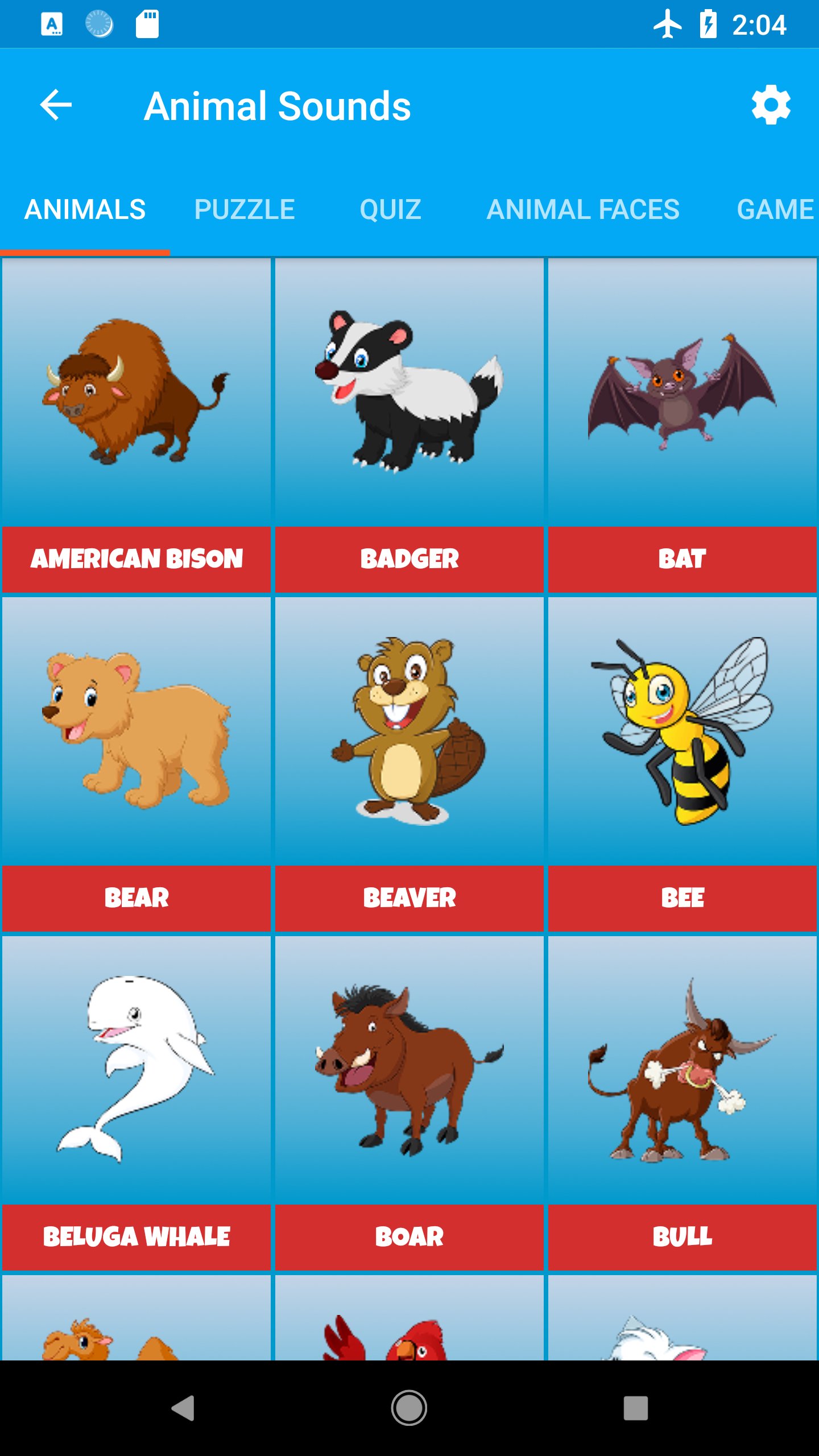Go to the home screen

[409, 1408]
